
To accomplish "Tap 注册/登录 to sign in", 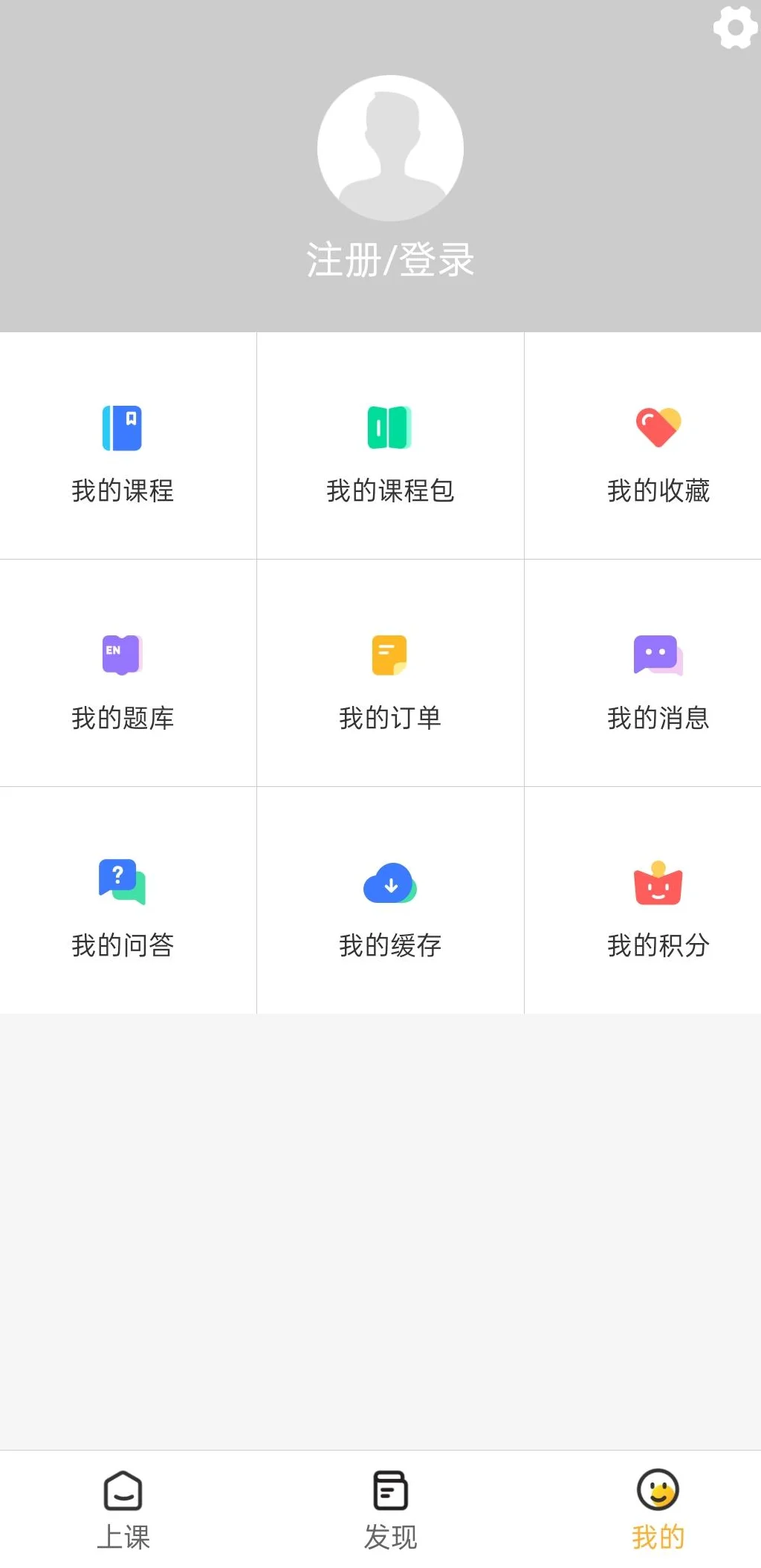I will (x=390, y=259).
